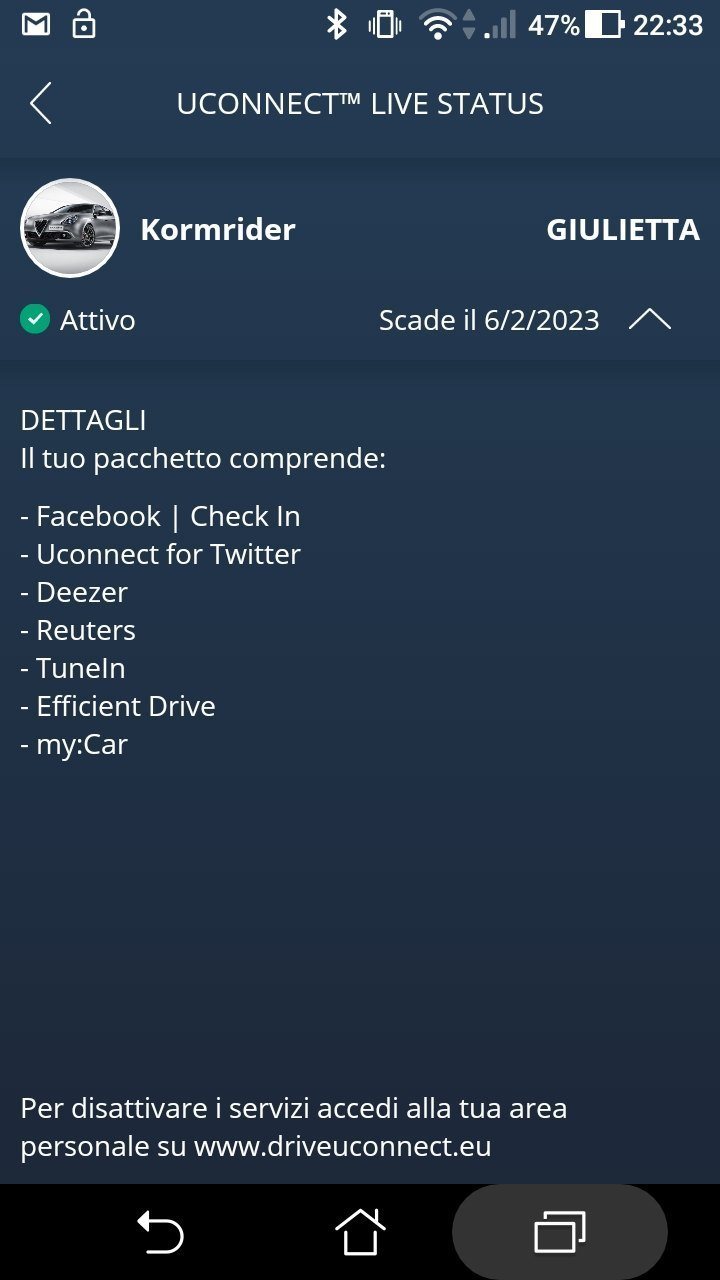The width and height of the screenshot is (720, 1280).
Task: Open the recent apps overview
Action: point(559,1231)
